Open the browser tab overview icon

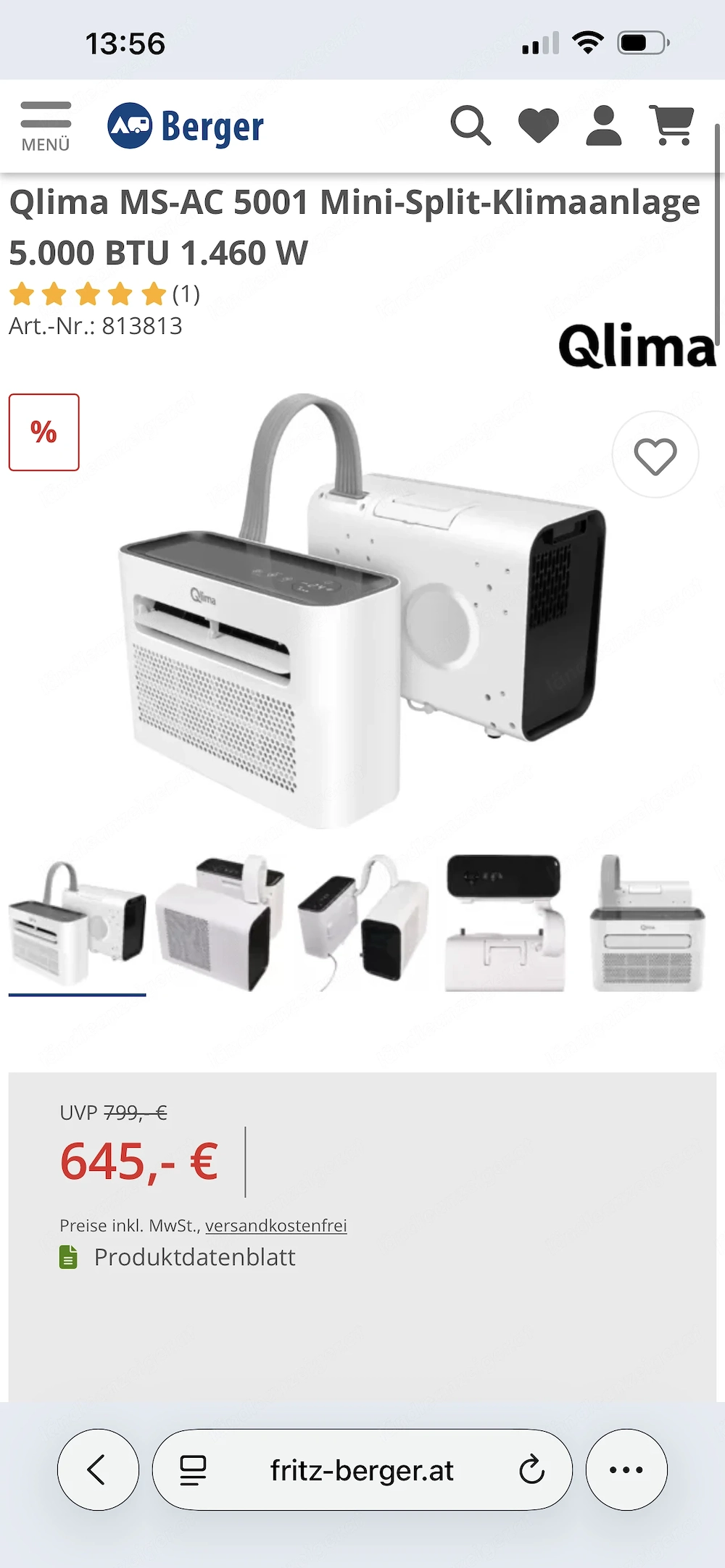point(192,1469)
